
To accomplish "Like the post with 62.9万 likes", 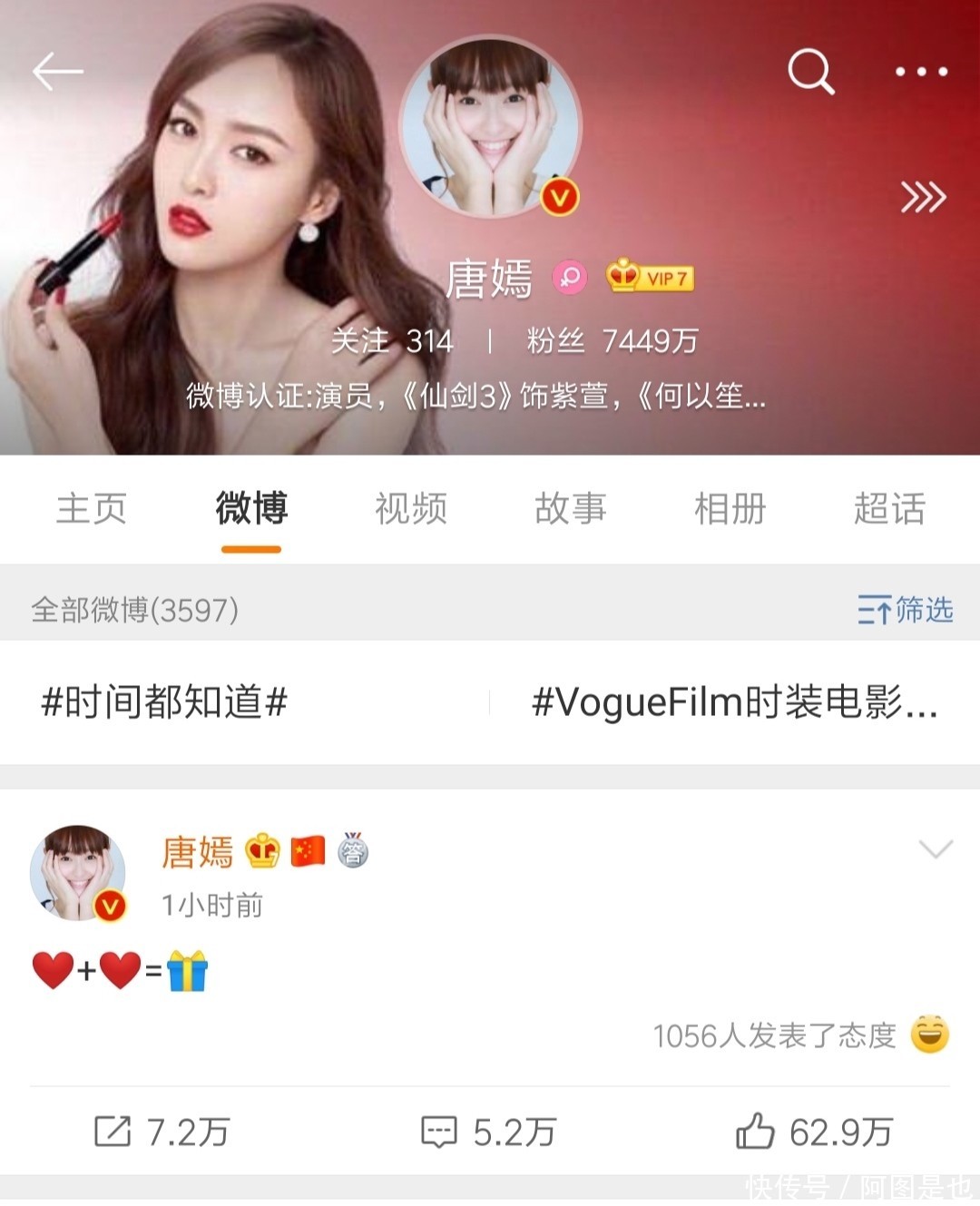I will coord(814,1132).
